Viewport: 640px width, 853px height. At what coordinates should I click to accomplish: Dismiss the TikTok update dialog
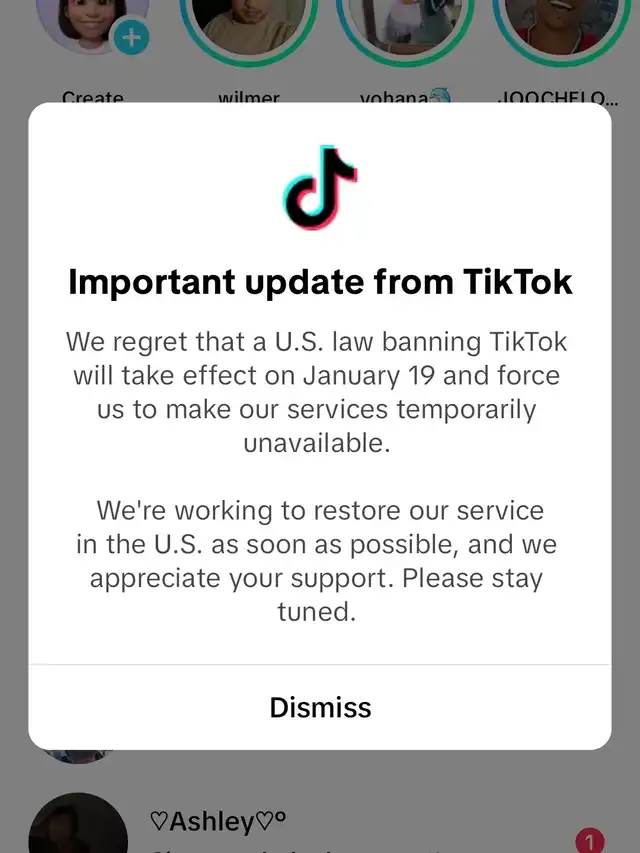[x=320, y=707]
